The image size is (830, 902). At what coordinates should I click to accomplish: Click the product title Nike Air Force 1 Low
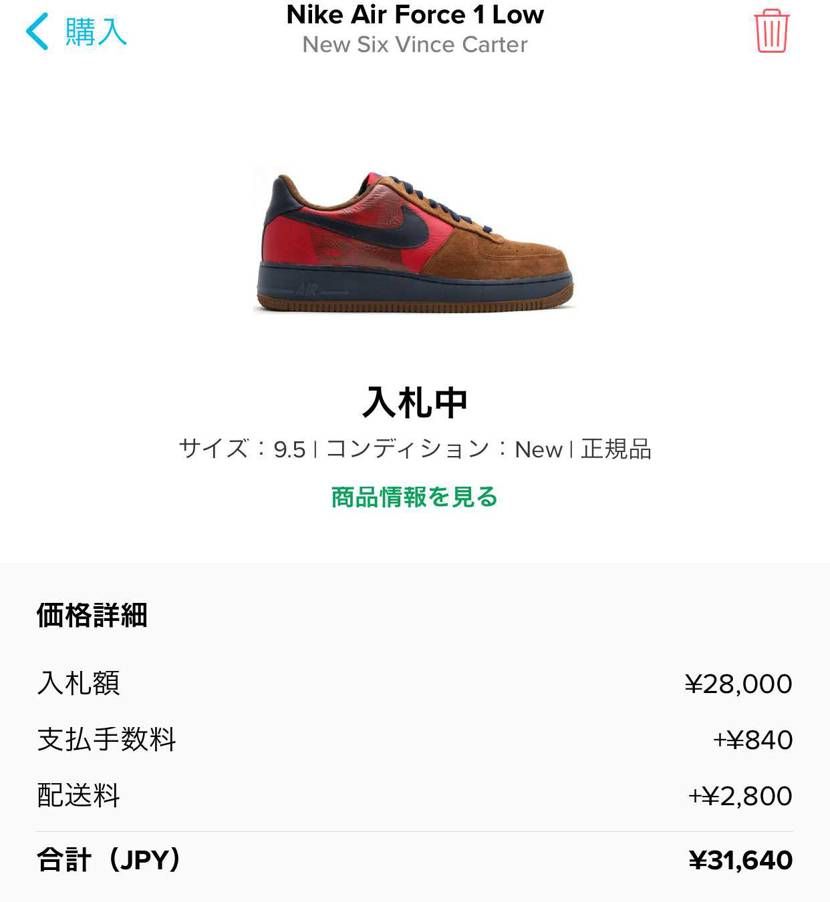tap(414, 14)
